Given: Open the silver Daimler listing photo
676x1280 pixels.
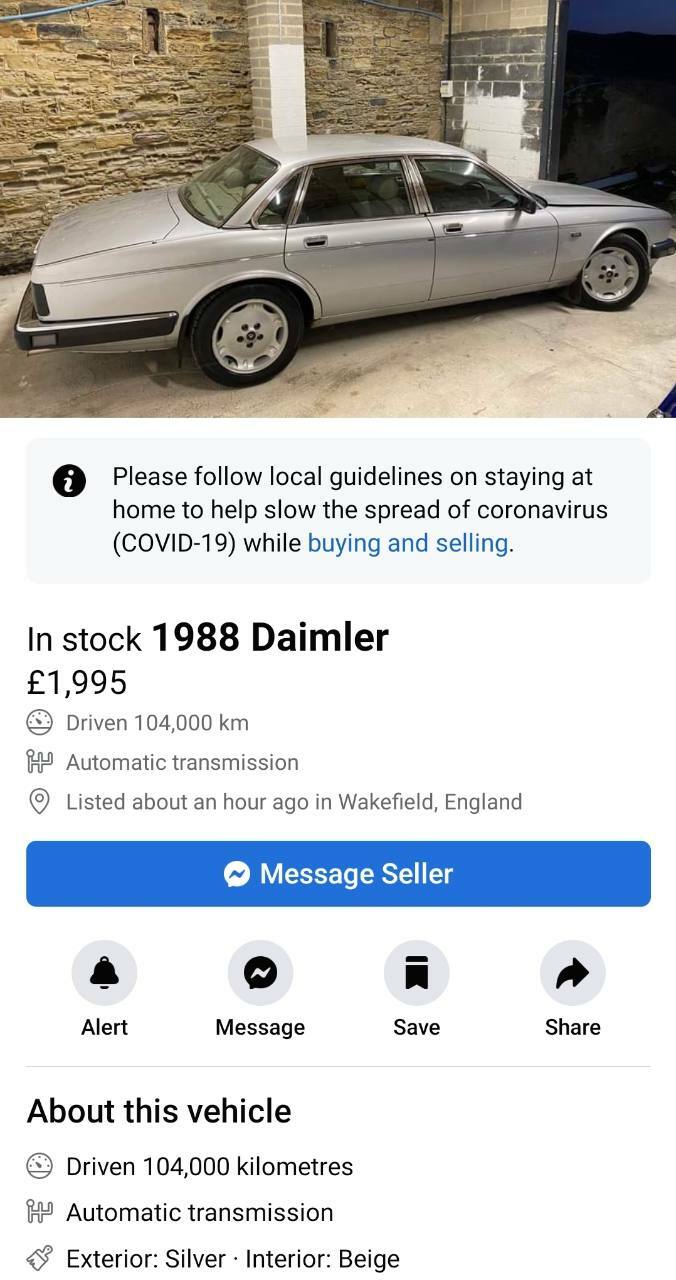Looking at the screenshot, I should pyautogui.click(x=338, y=208).
